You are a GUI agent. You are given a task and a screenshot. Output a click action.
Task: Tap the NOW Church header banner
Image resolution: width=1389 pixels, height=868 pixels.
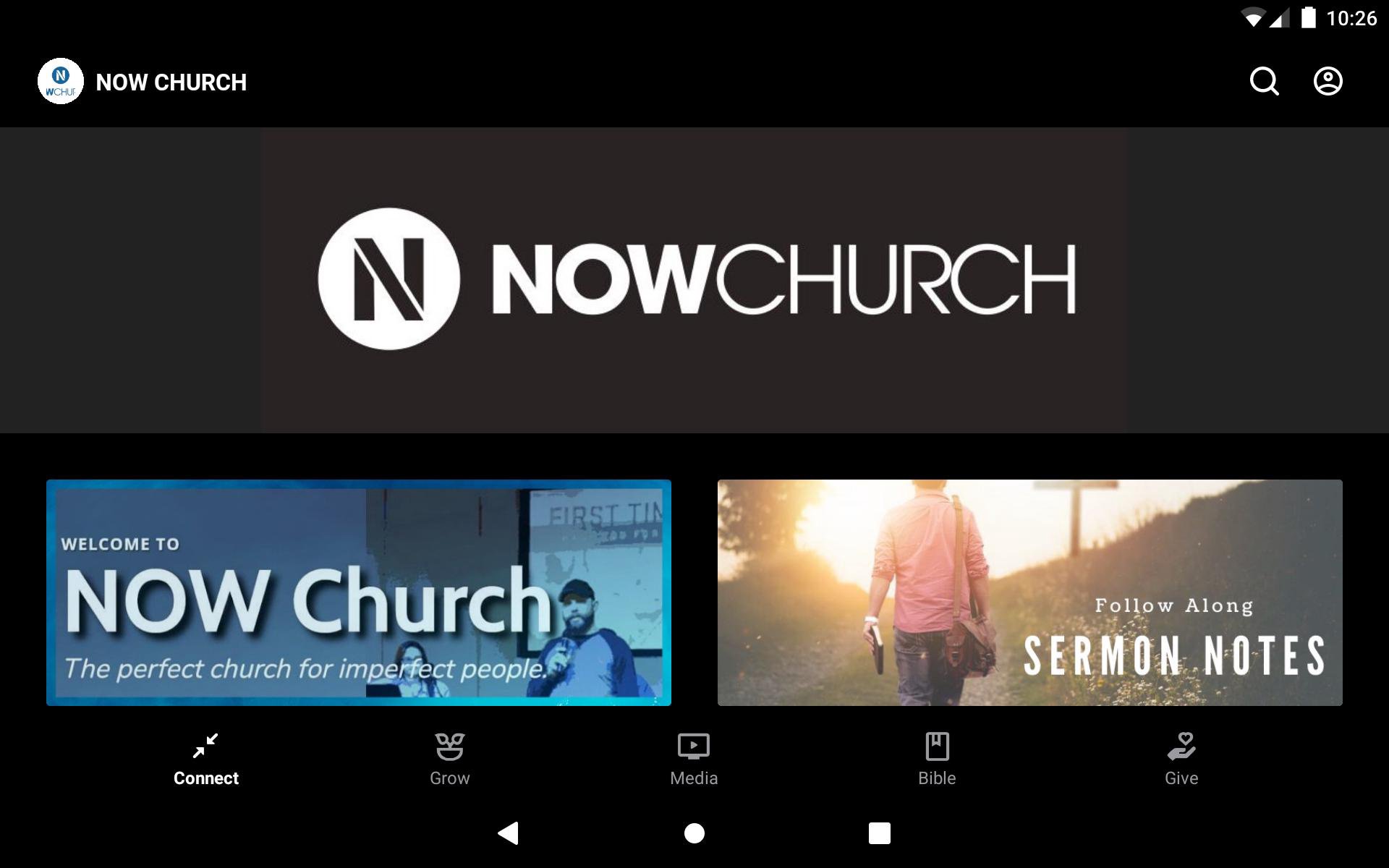[694, 280]
